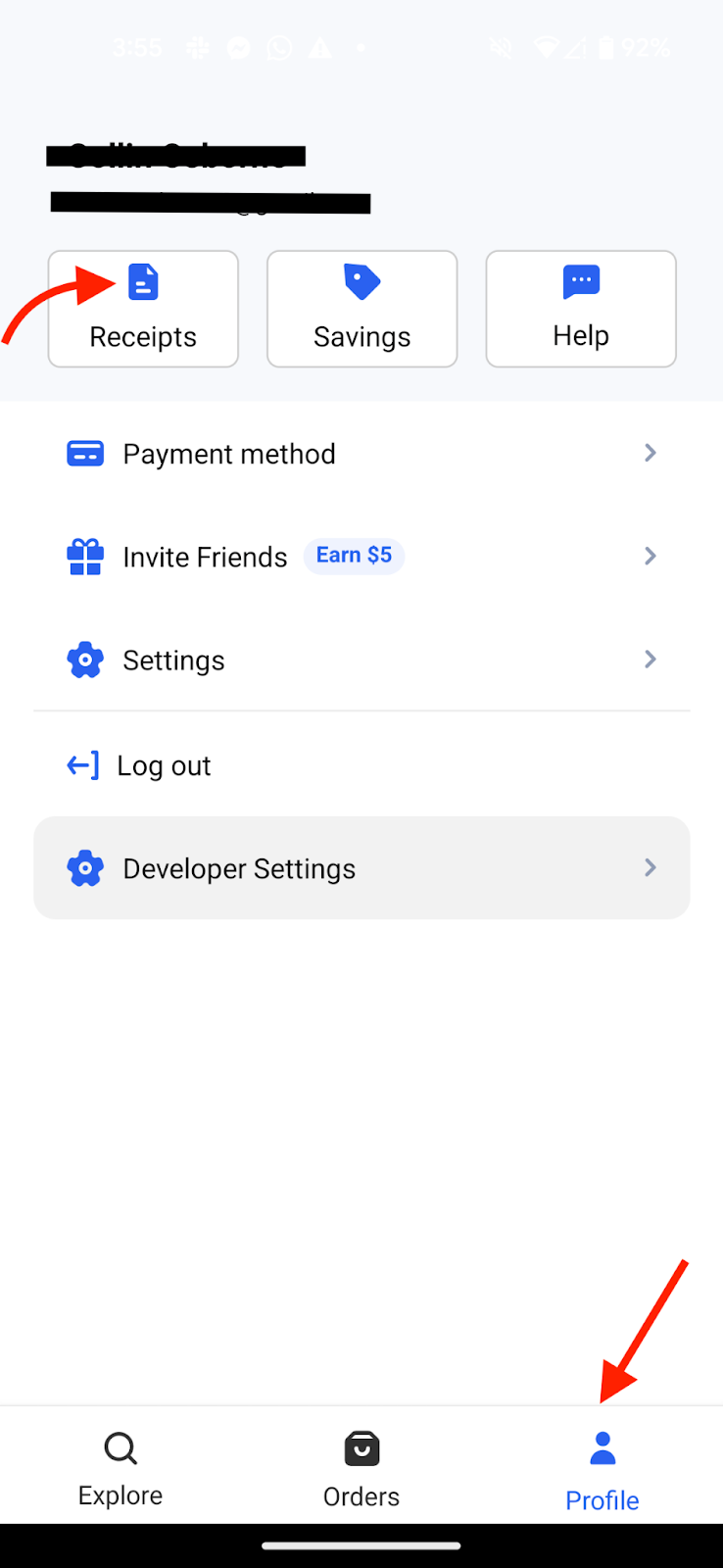Tap the Explore magnifier icon
This screenshot has width=723, height=1568.
pos(120,1448)
